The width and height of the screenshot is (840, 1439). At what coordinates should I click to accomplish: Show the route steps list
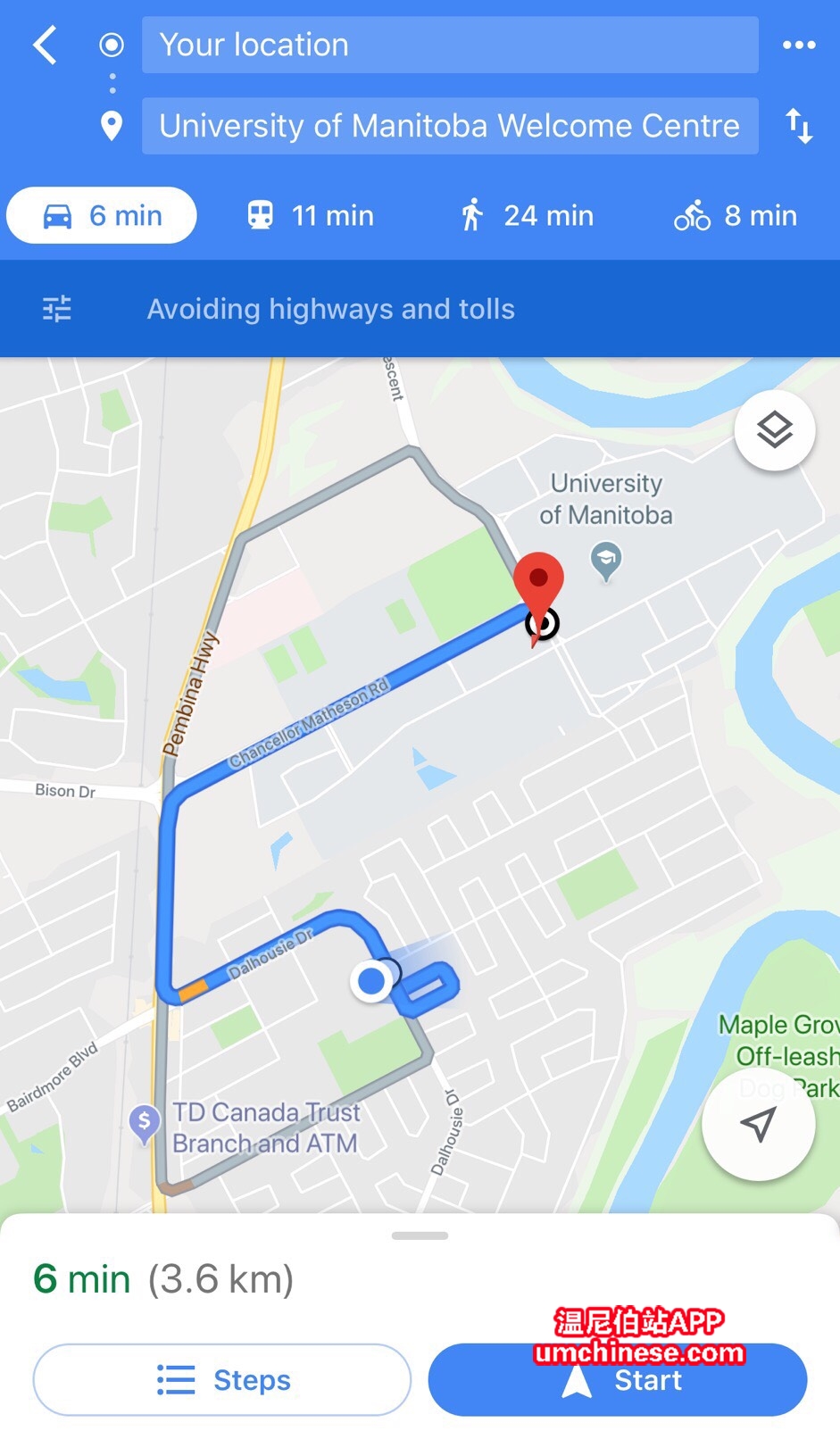pyautogui.click(x=222, y=1379)
